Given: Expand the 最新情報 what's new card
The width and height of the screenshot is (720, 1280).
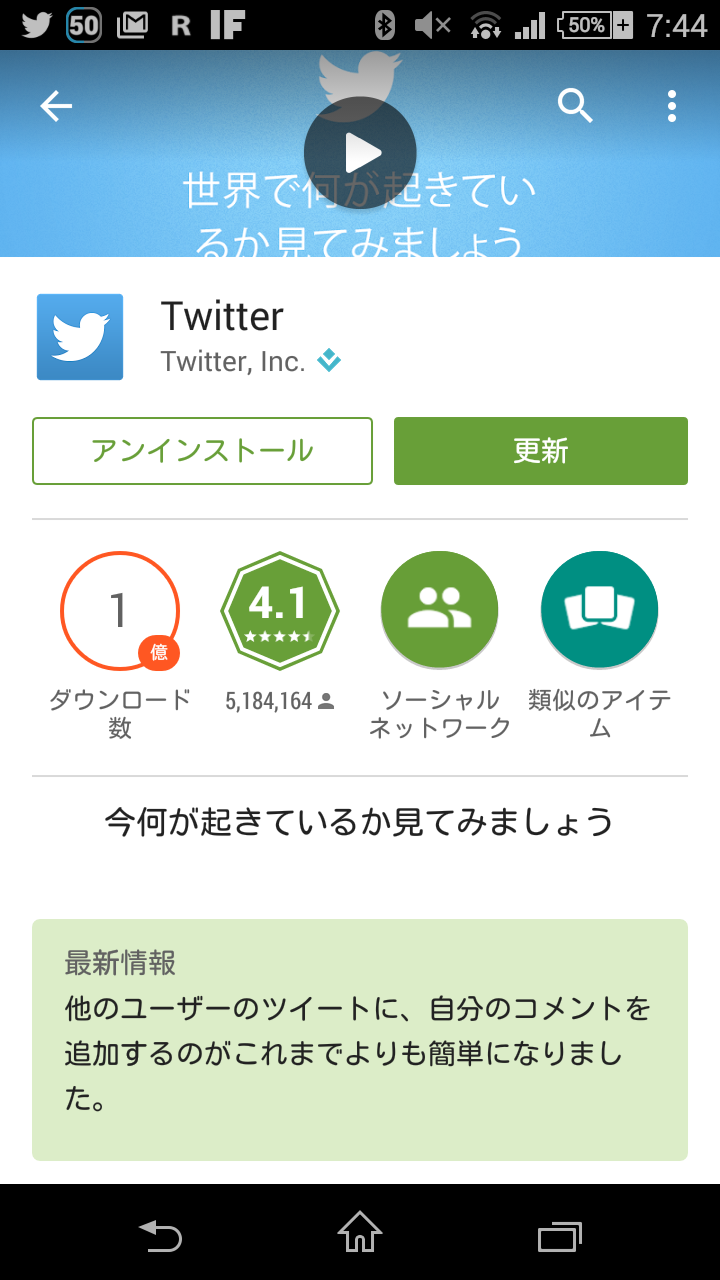Looking at the screenshot, I should pyautogui.click(x=360, y=1038).
